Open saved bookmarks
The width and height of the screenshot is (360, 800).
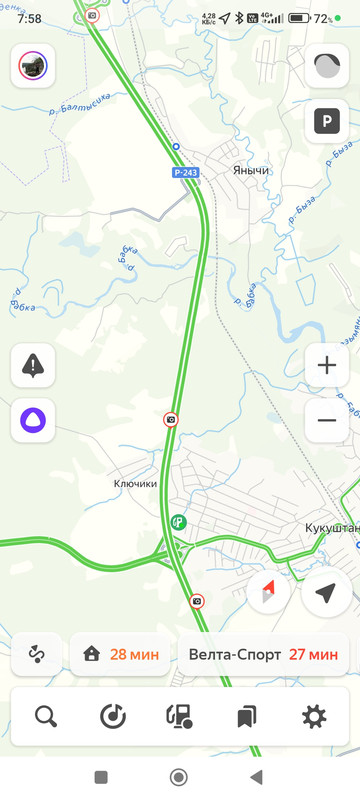247,716
